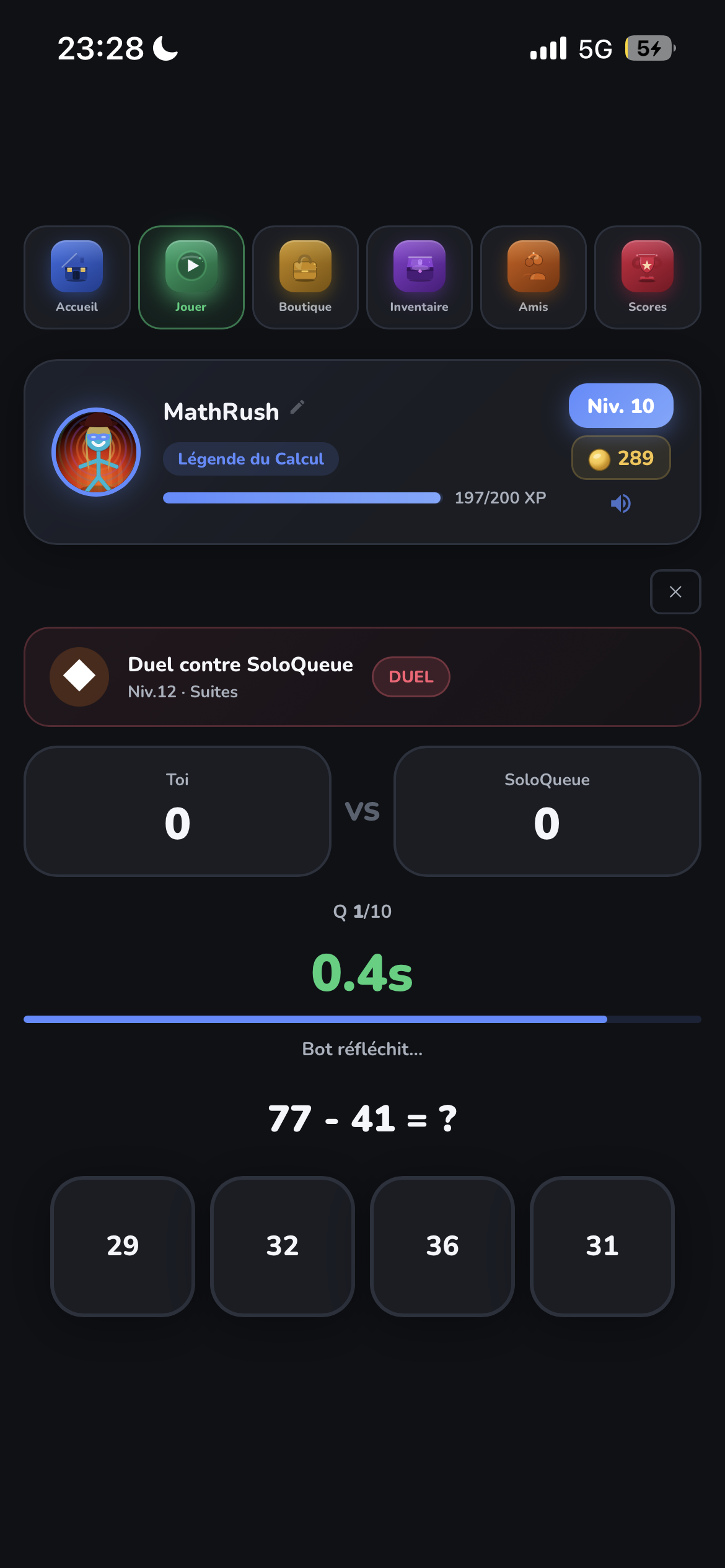Choose 32 as the answer

tap(283, 1246)
